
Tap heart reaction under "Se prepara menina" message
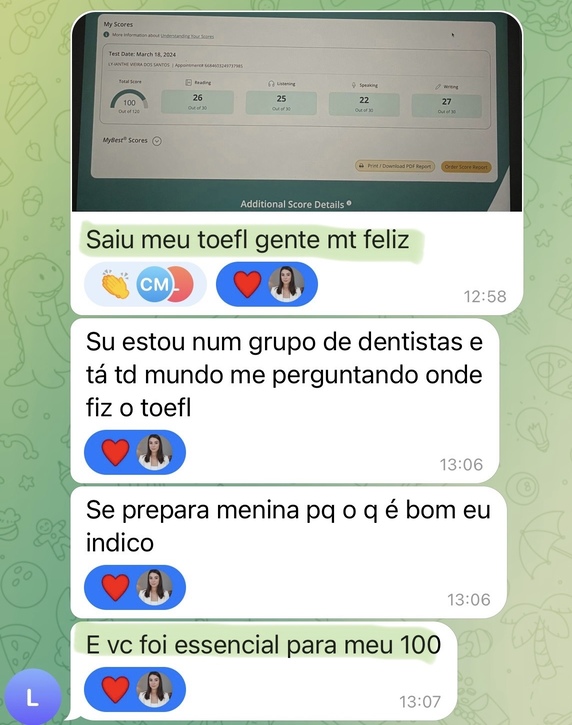pyautogui.click(x=135, y=587)
